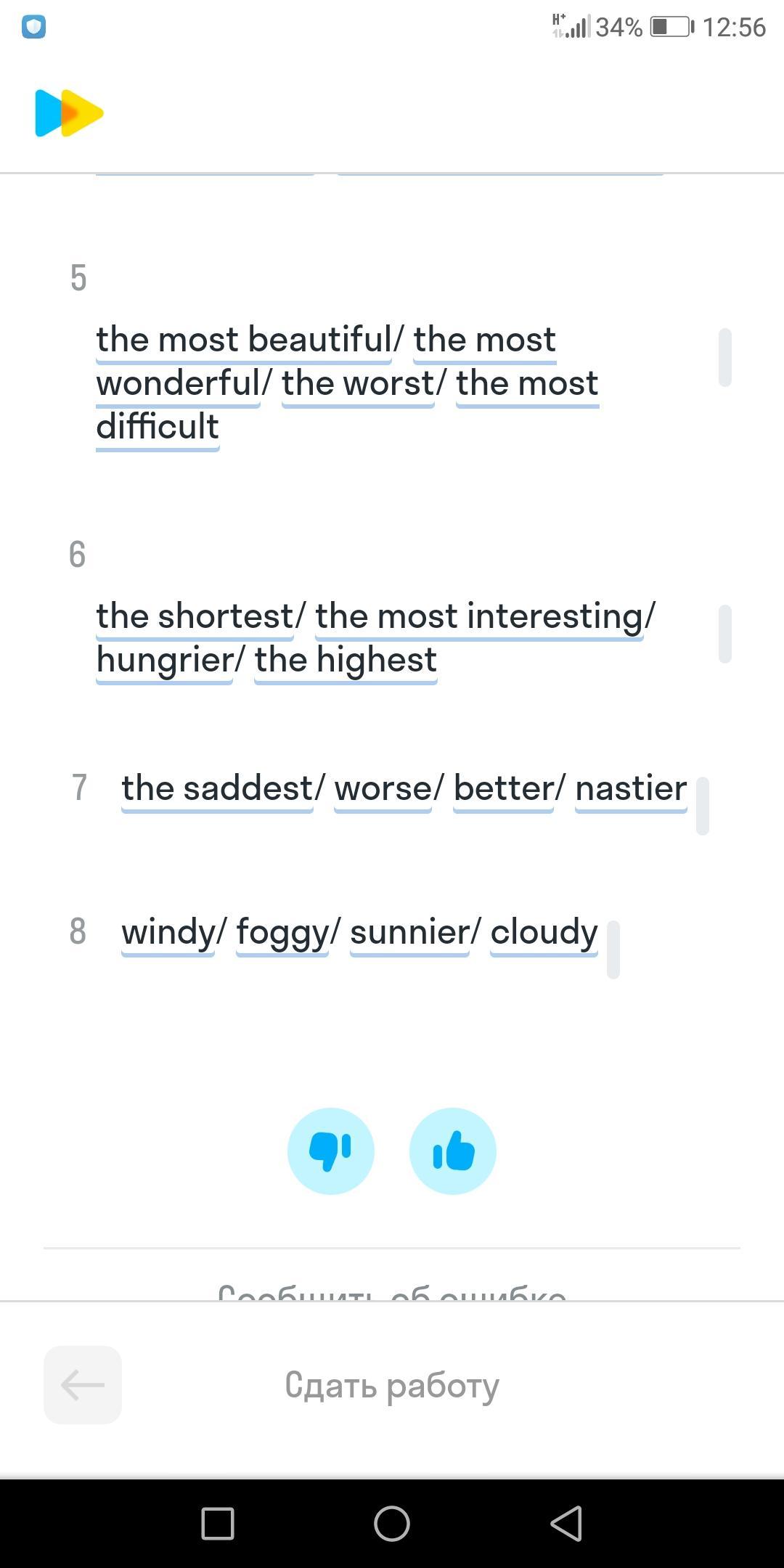Viewport: 784px width, 1568px height.
Task: Submit work via Сдать работу
Action: tap(392, 1385)
